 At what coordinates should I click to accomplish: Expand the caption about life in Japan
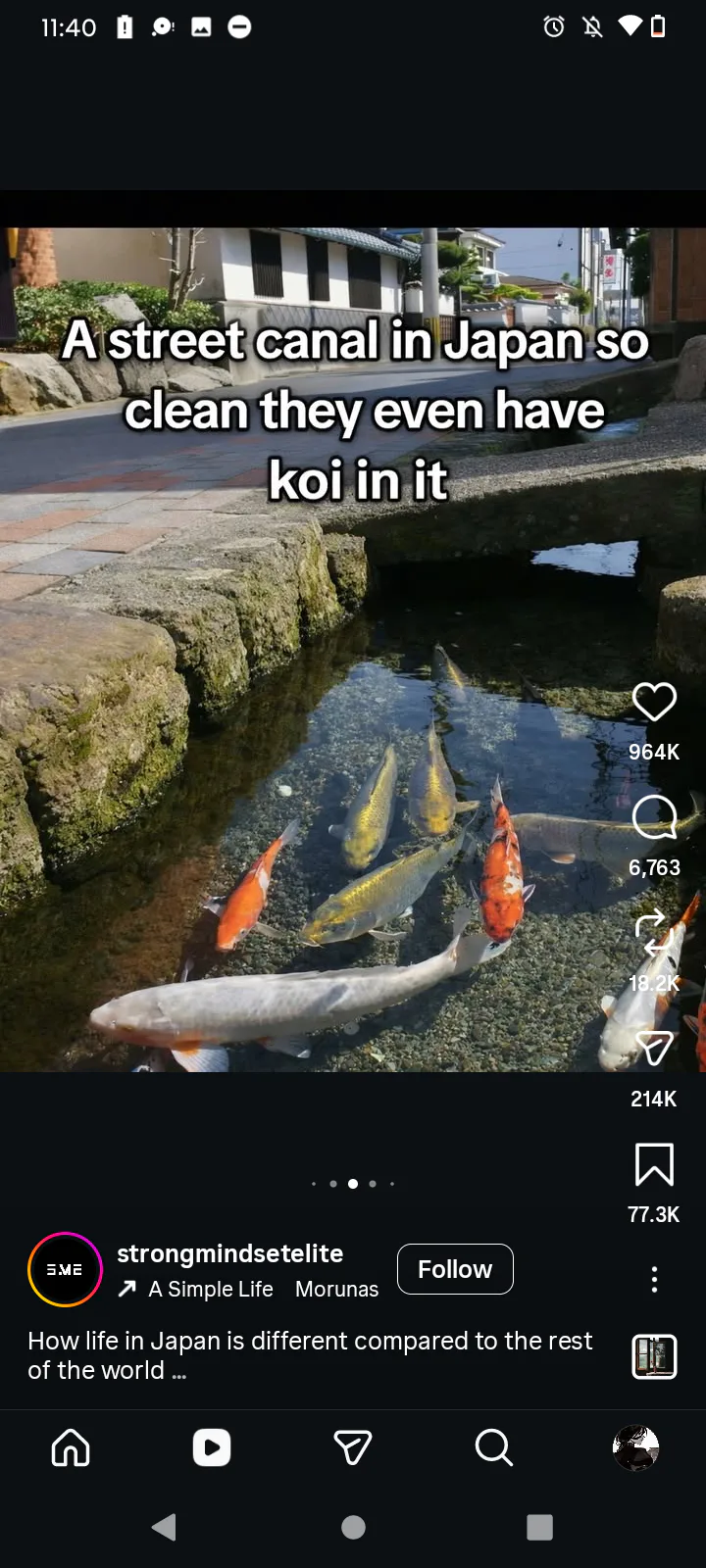click(310, 1355)
